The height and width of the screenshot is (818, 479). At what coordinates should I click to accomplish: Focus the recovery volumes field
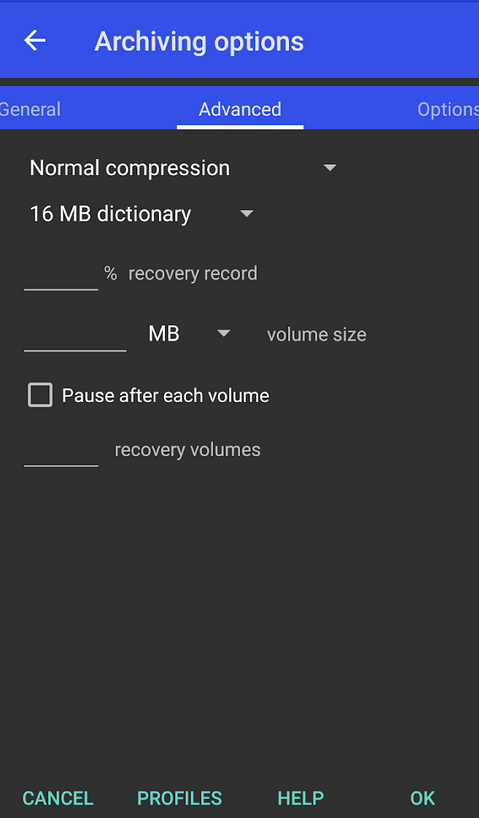(x=61, y=451)
